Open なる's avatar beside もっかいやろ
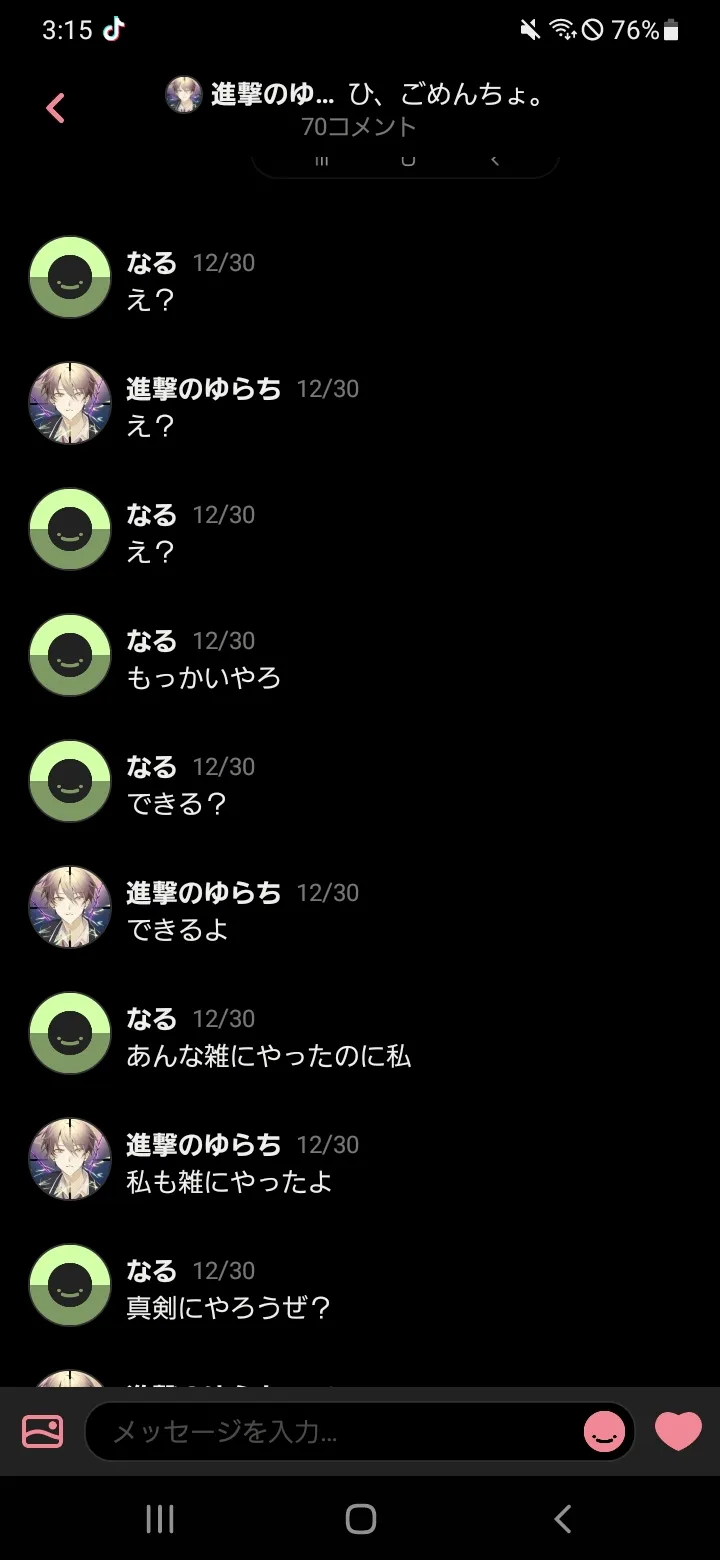The width and height of the screenshot is (720, 1560). coord(69,655)
